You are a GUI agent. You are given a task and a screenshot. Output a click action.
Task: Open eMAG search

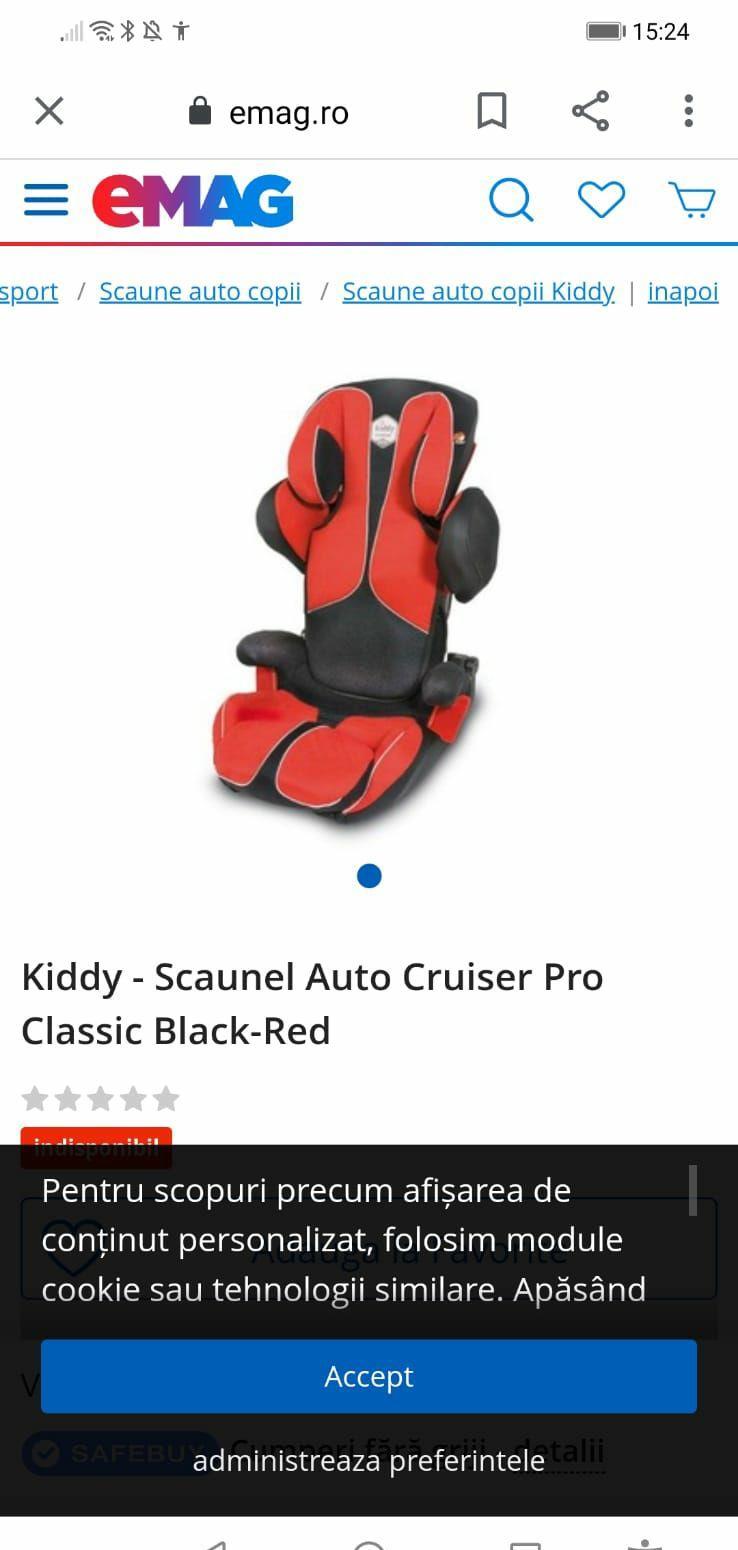(x=511, y=200)
